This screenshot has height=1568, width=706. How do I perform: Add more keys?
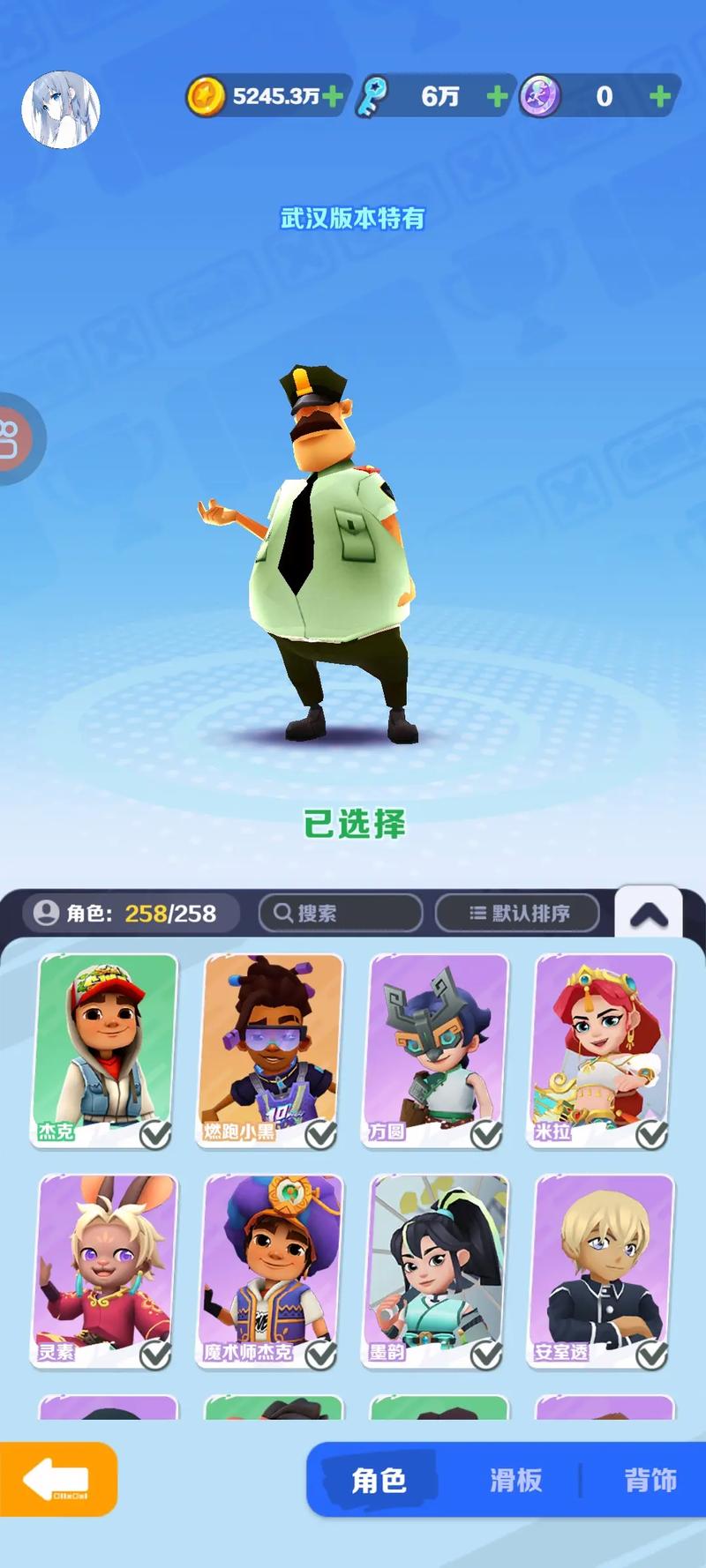(497, 96)
